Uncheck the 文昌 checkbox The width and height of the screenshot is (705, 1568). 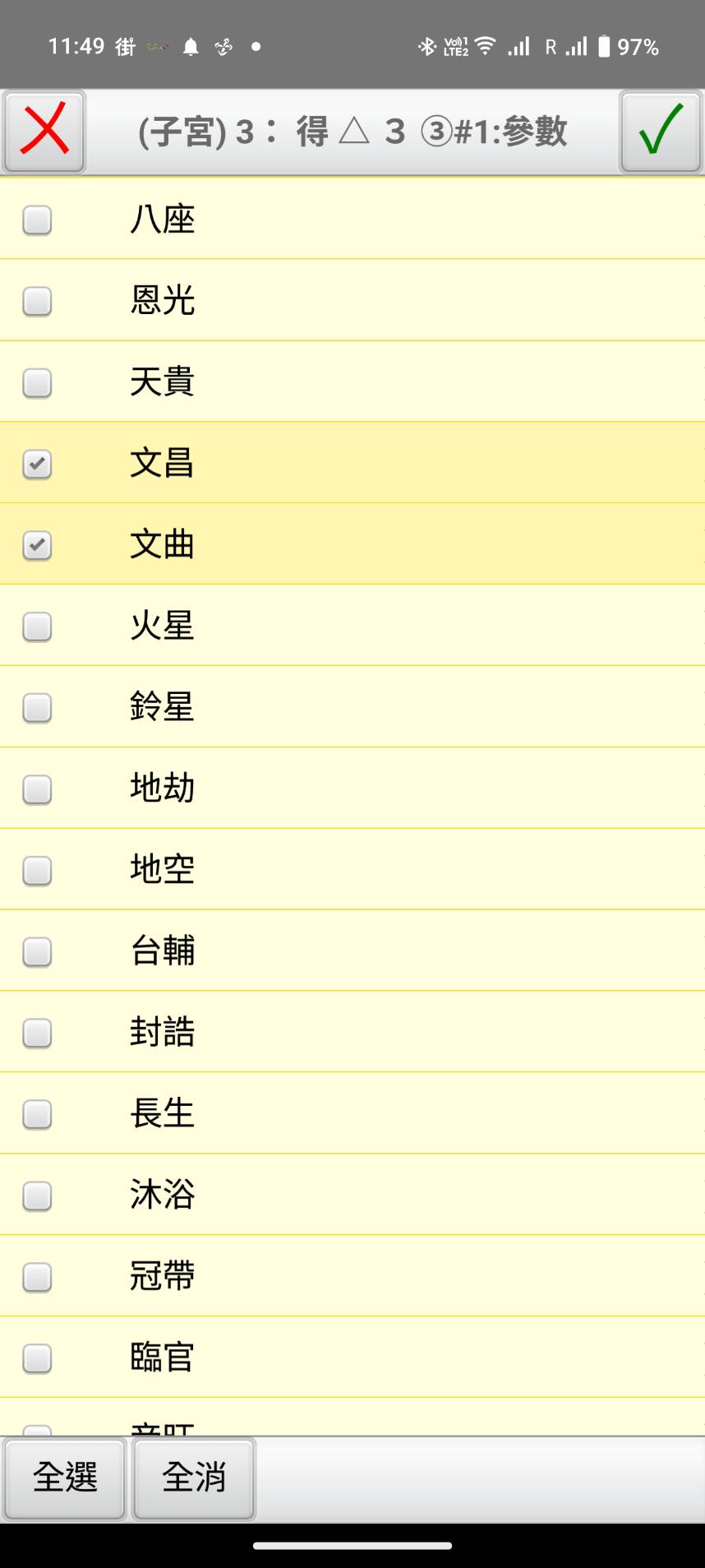click(x=37, y=464)
